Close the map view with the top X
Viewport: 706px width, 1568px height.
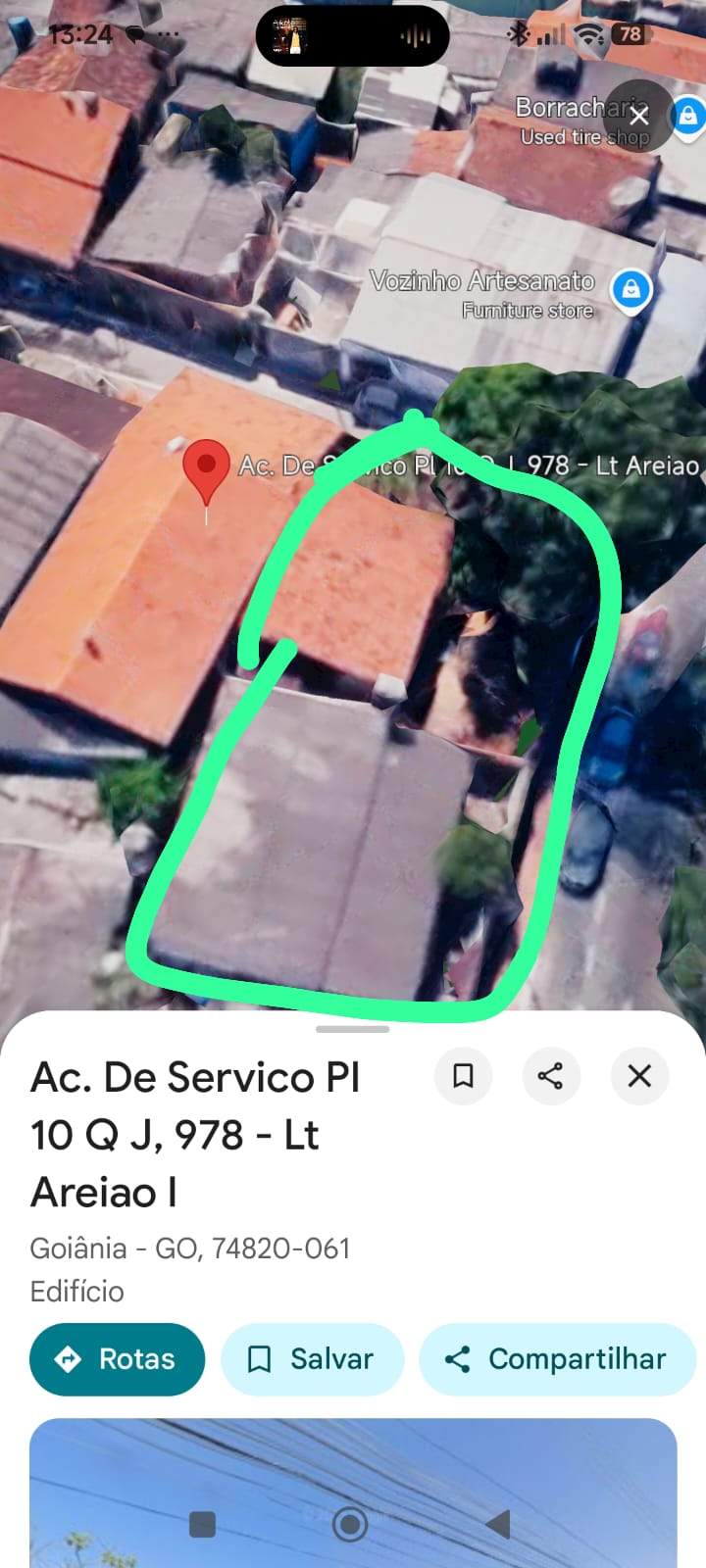pos(639,116)
